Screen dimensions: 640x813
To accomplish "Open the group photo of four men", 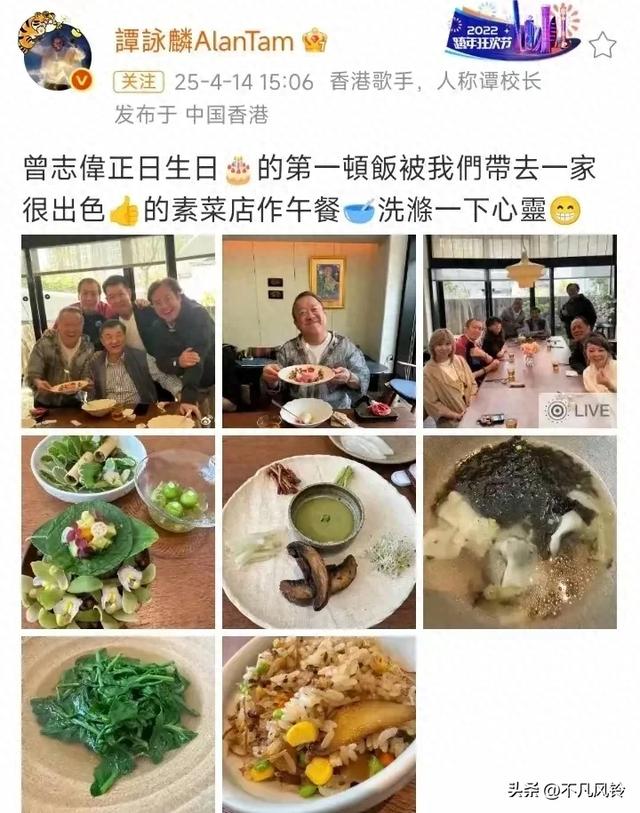I will coord(118,331).
